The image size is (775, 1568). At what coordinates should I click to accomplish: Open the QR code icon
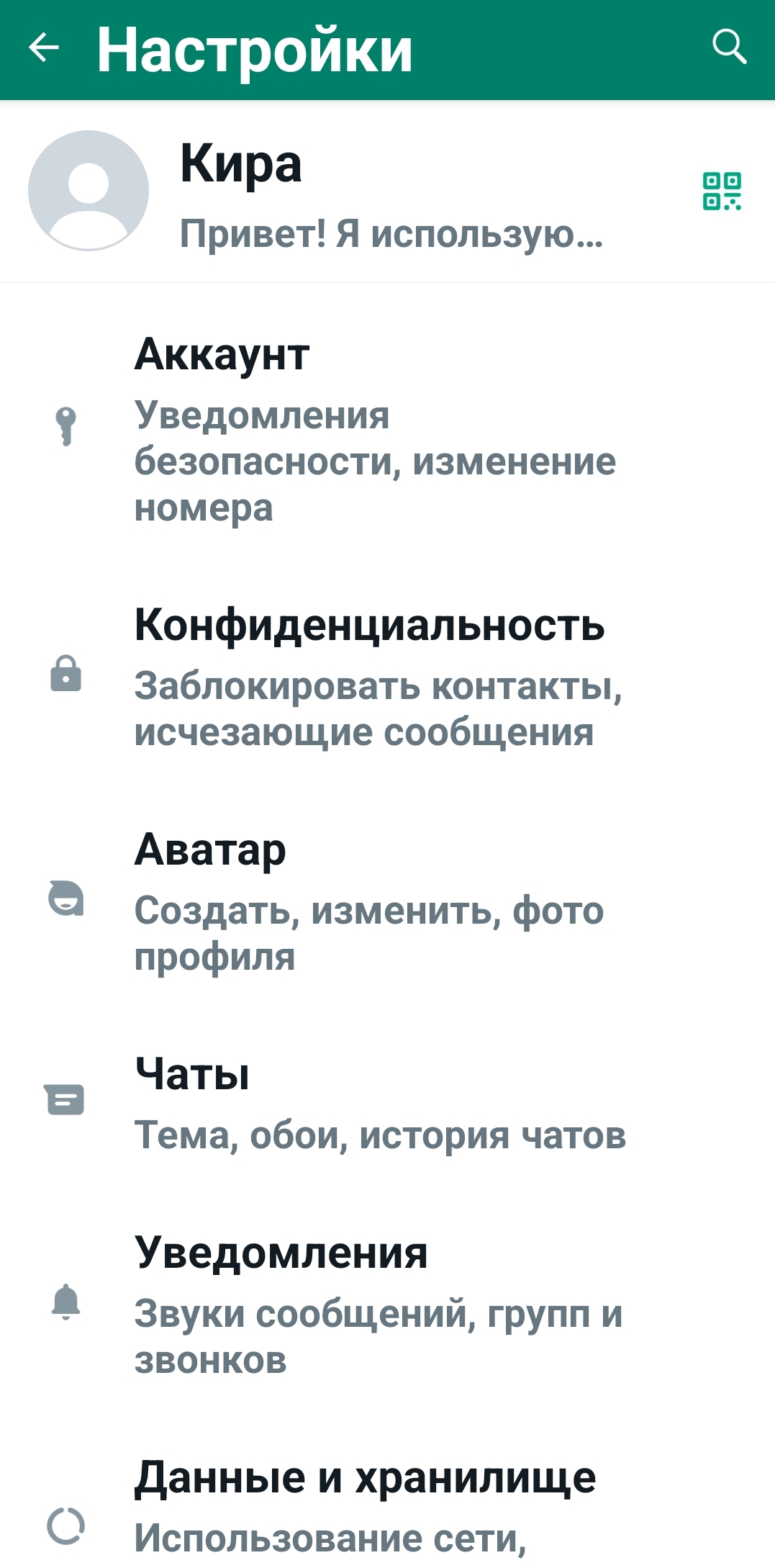point(722,192)
